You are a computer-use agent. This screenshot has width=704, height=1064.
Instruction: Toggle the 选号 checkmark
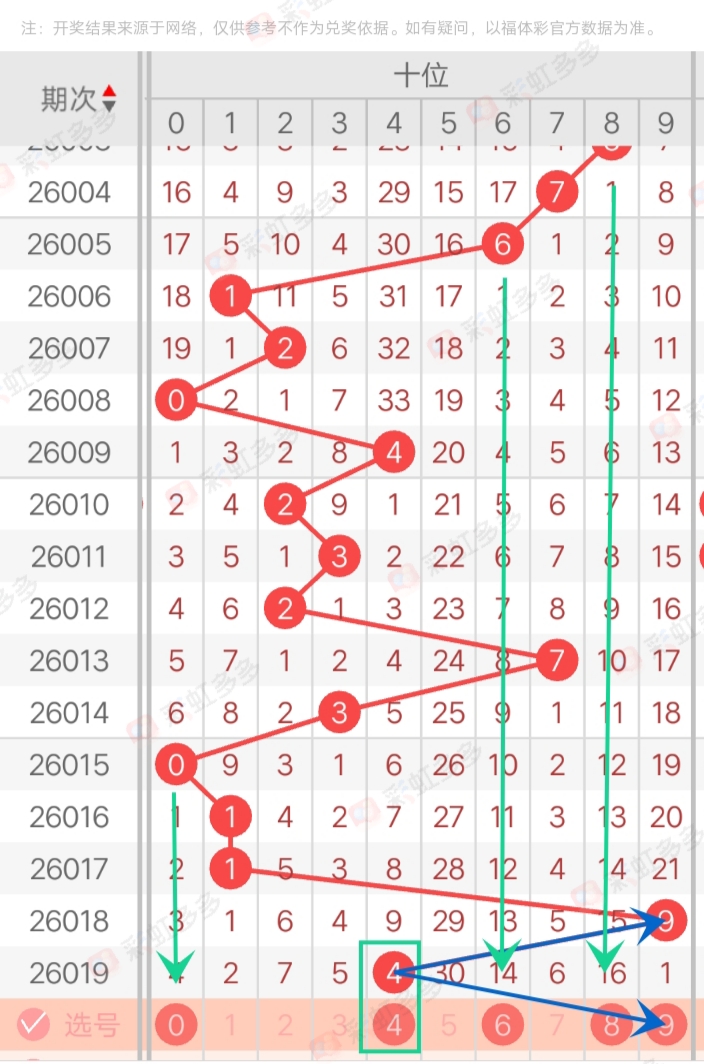coord(34,1023)
